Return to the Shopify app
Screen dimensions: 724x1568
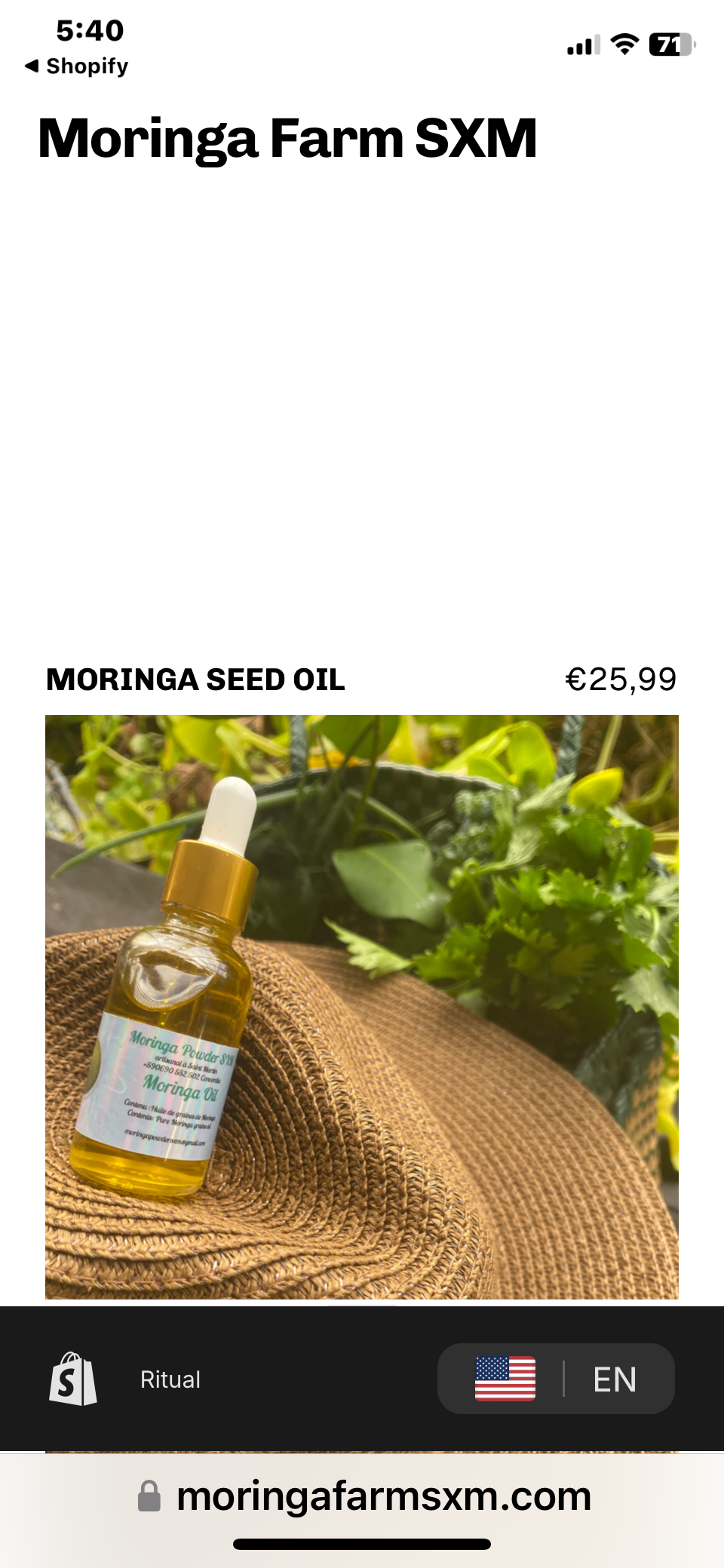coord(76,66)
